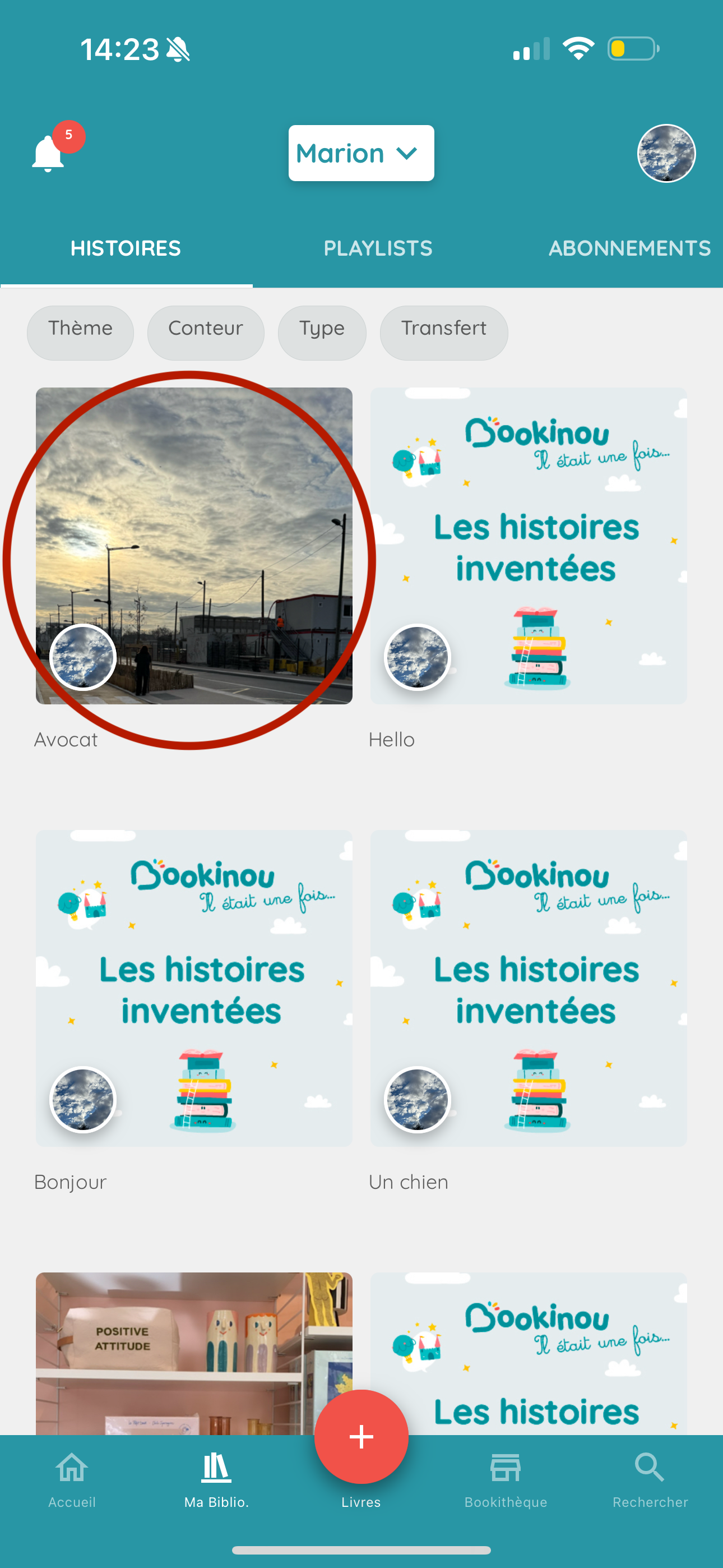The image size is (723, 1568).
Task: Open the Ma Biblio. tab
Action: (217, 1479)
